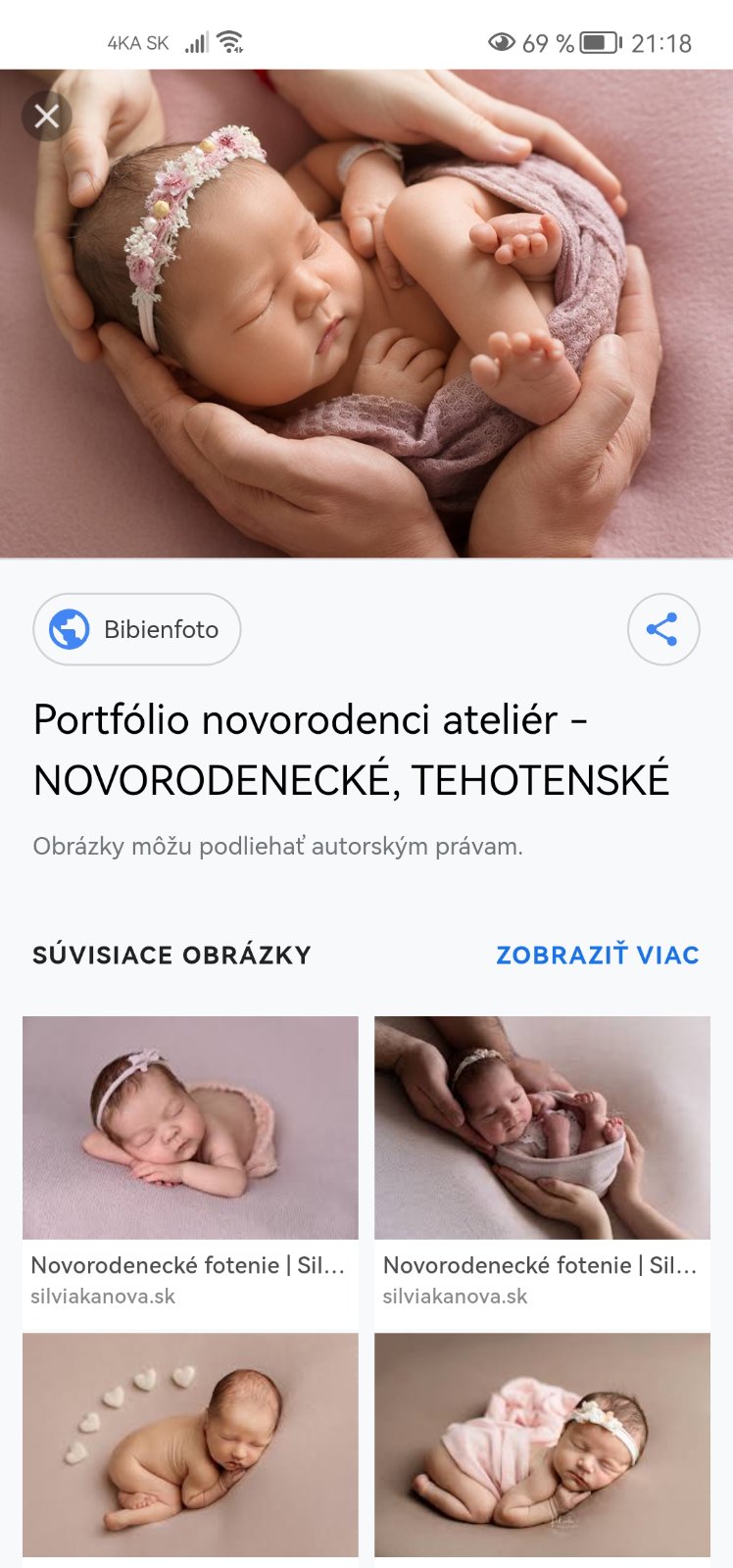Open the Bibienfoto source chip

click(x=137, y=629)
